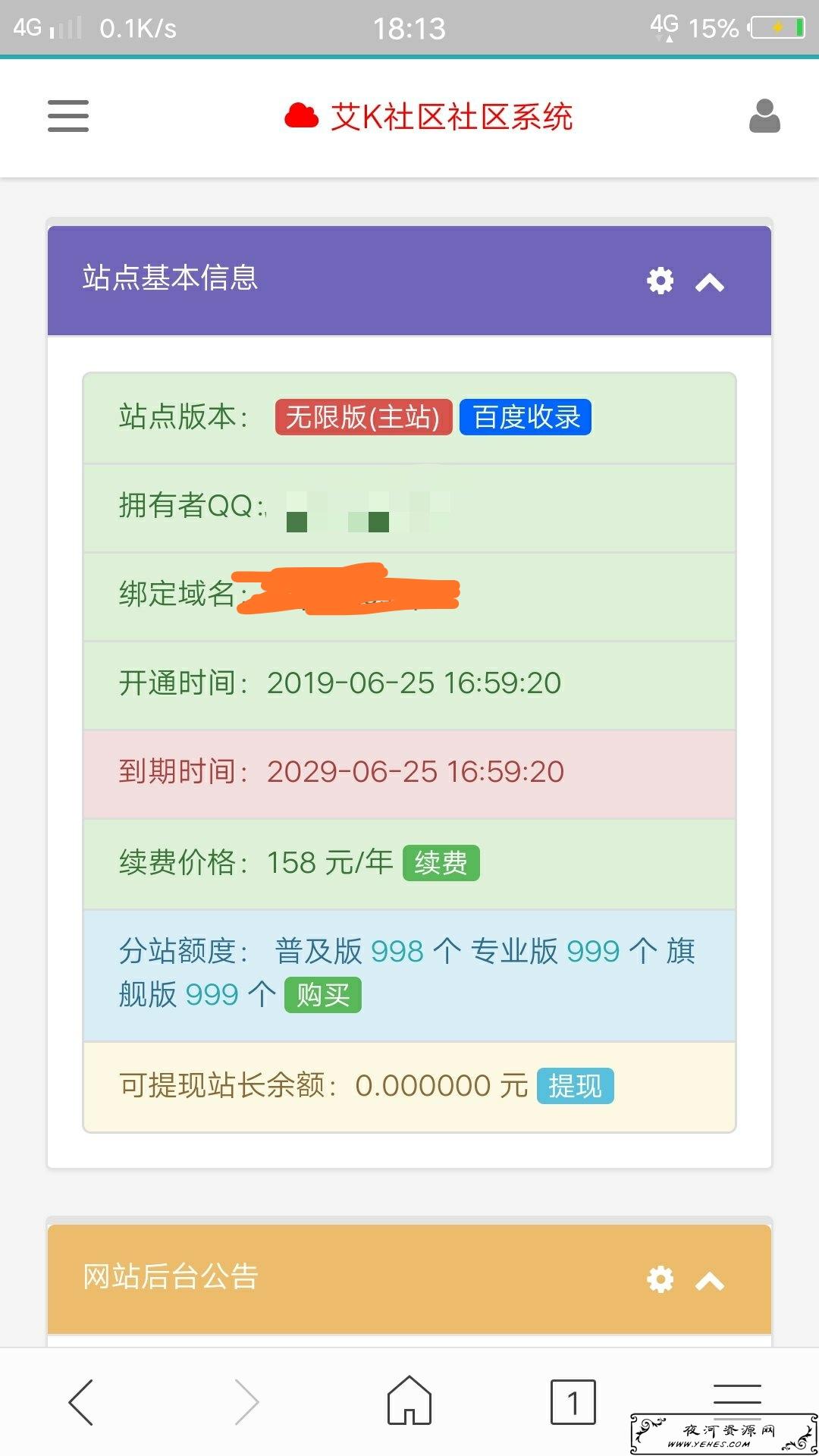819x1456 pixels.
Task: Collapse the 网站后台公告 panel
Action: click(x=710, y=1282)
